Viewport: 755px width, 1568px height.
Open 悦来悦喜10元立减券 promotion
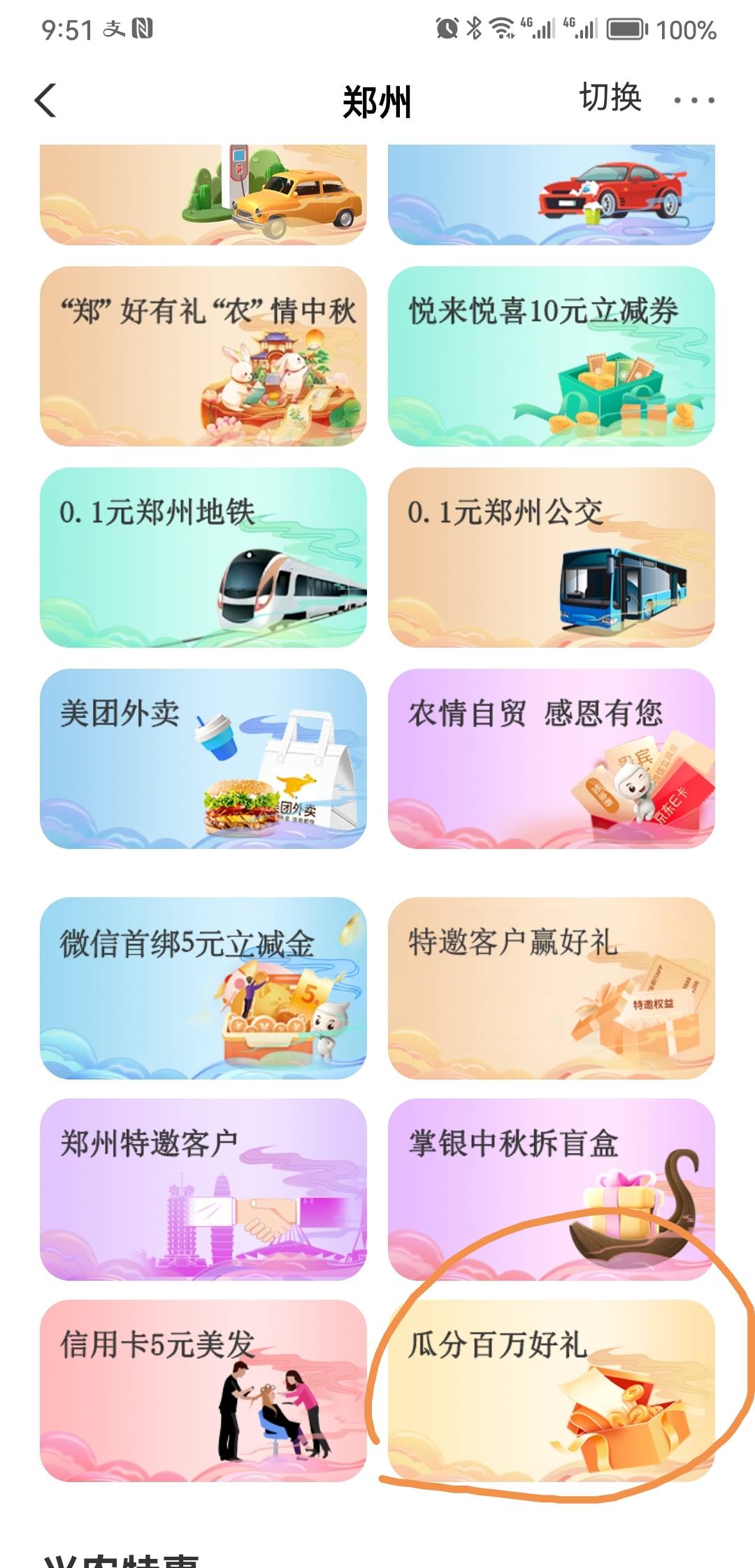click(x=551, y=356)
